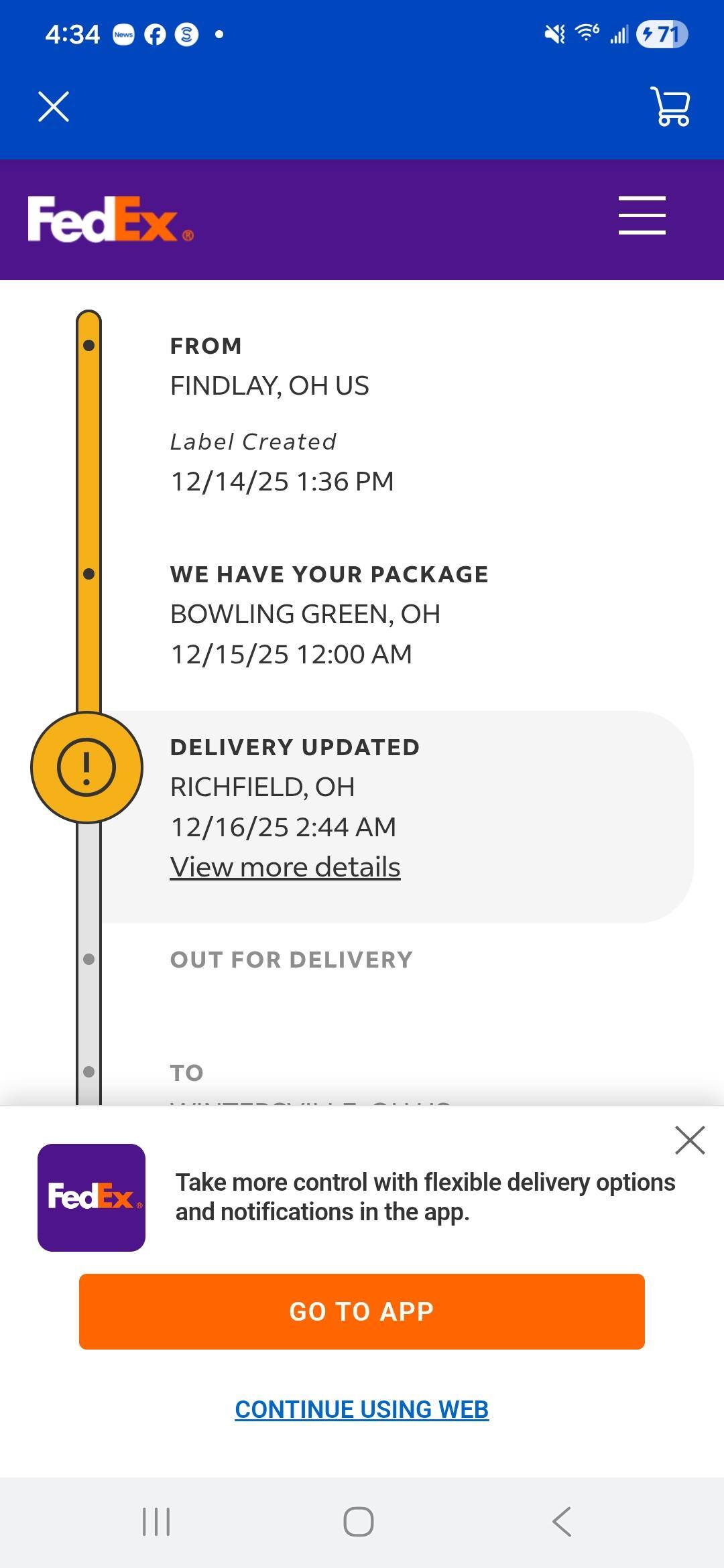
Task: Dismiss the app promotion banner
Action: click(689, 1140)
